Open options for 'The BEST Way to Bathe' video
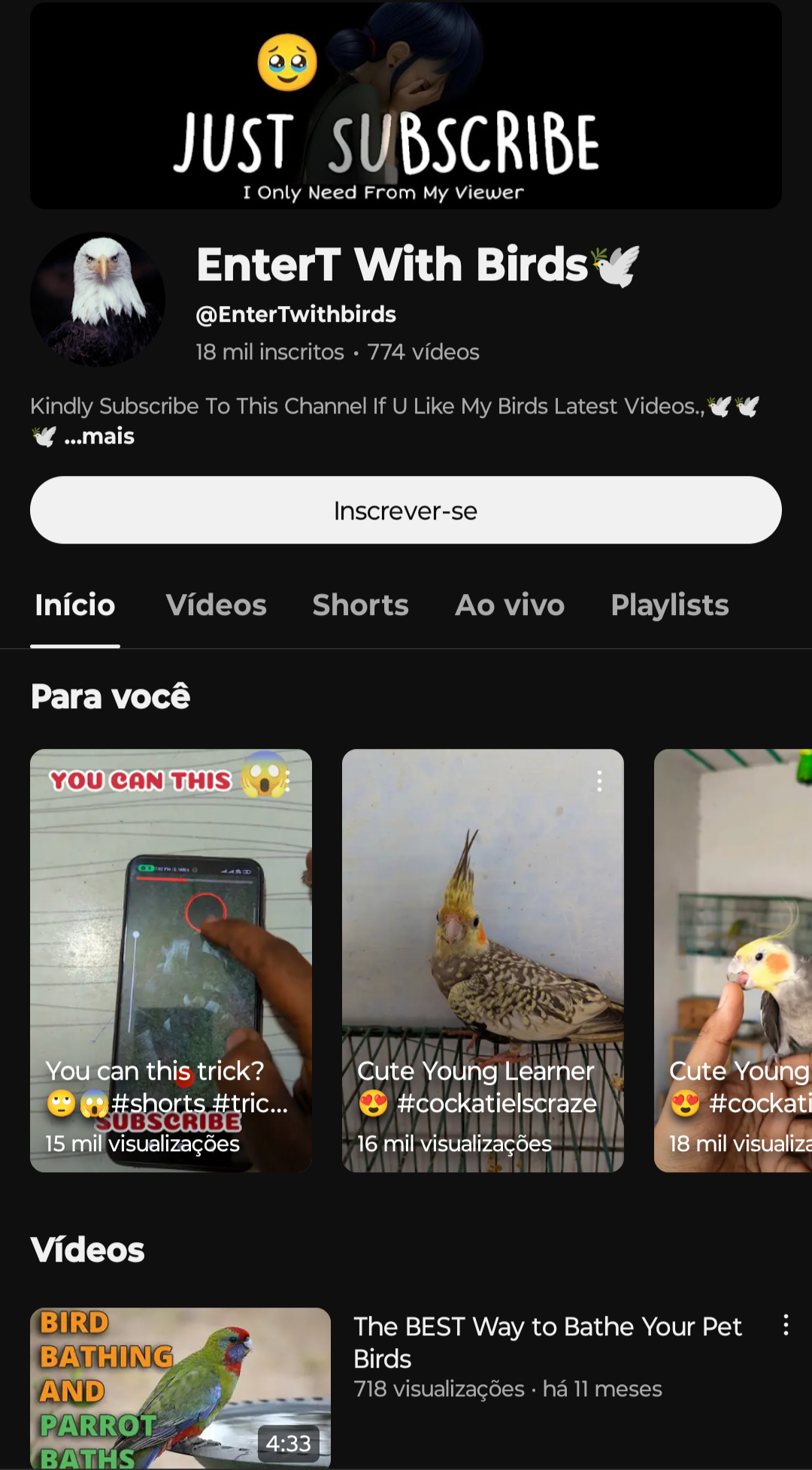Viewport: 812px width, 1470px height. coord(786,1325)
